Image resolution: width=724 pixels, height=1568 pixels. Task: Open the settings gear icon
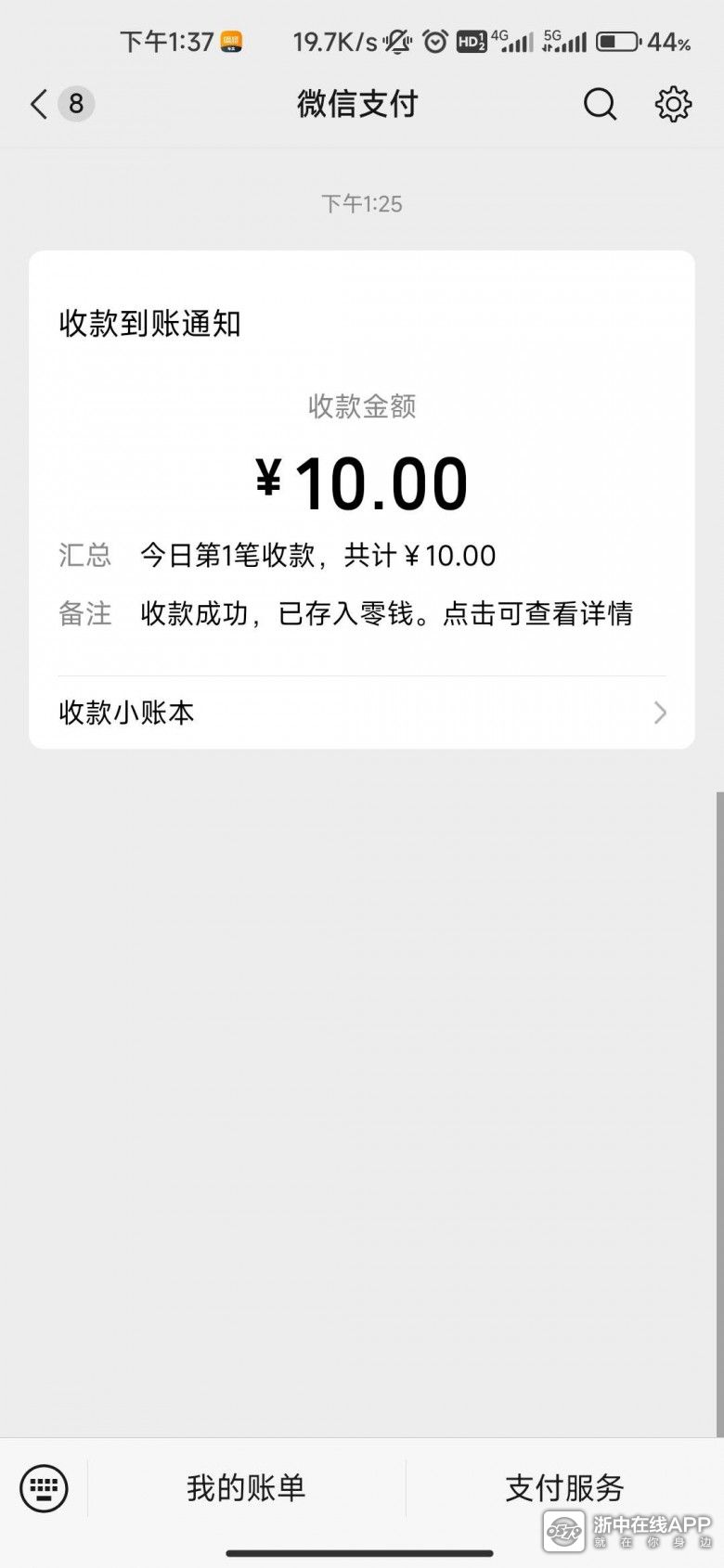tap(673, 104)
